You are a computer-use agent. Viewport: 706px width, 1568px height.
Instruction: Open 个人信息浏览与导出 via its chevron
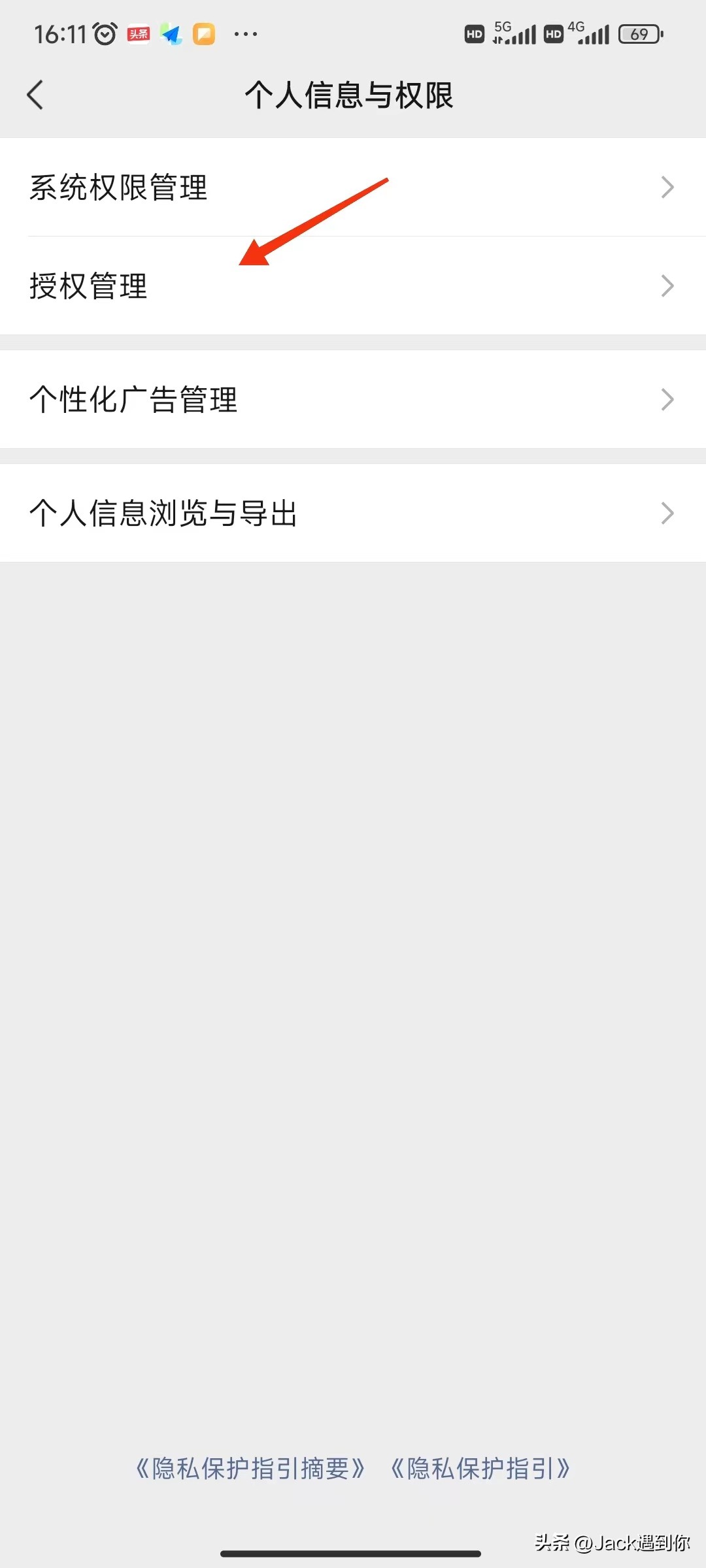coord(667,512)
